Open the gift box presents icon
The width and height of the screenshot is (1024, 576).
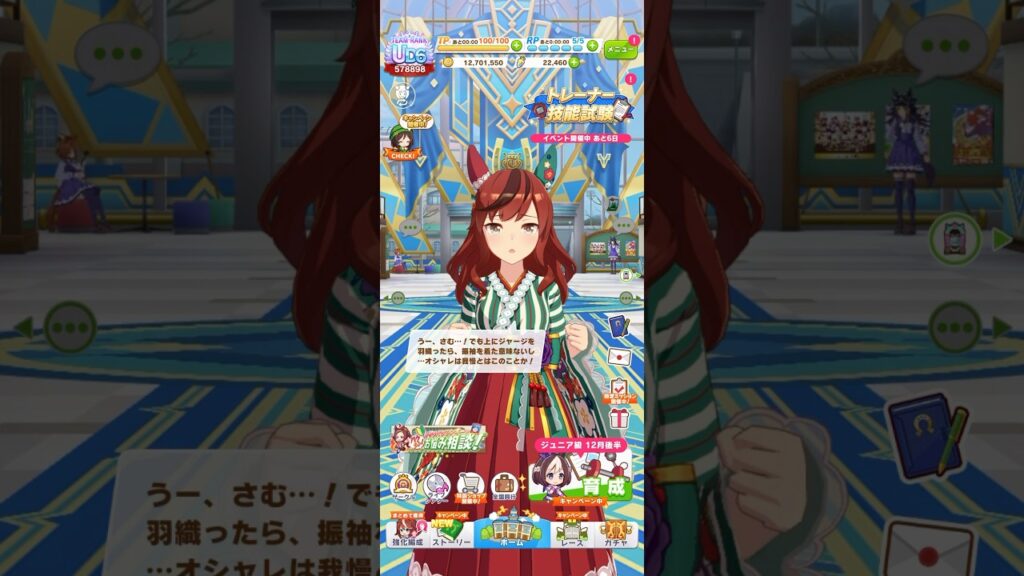pyautogui.click(x=619, y=416)
